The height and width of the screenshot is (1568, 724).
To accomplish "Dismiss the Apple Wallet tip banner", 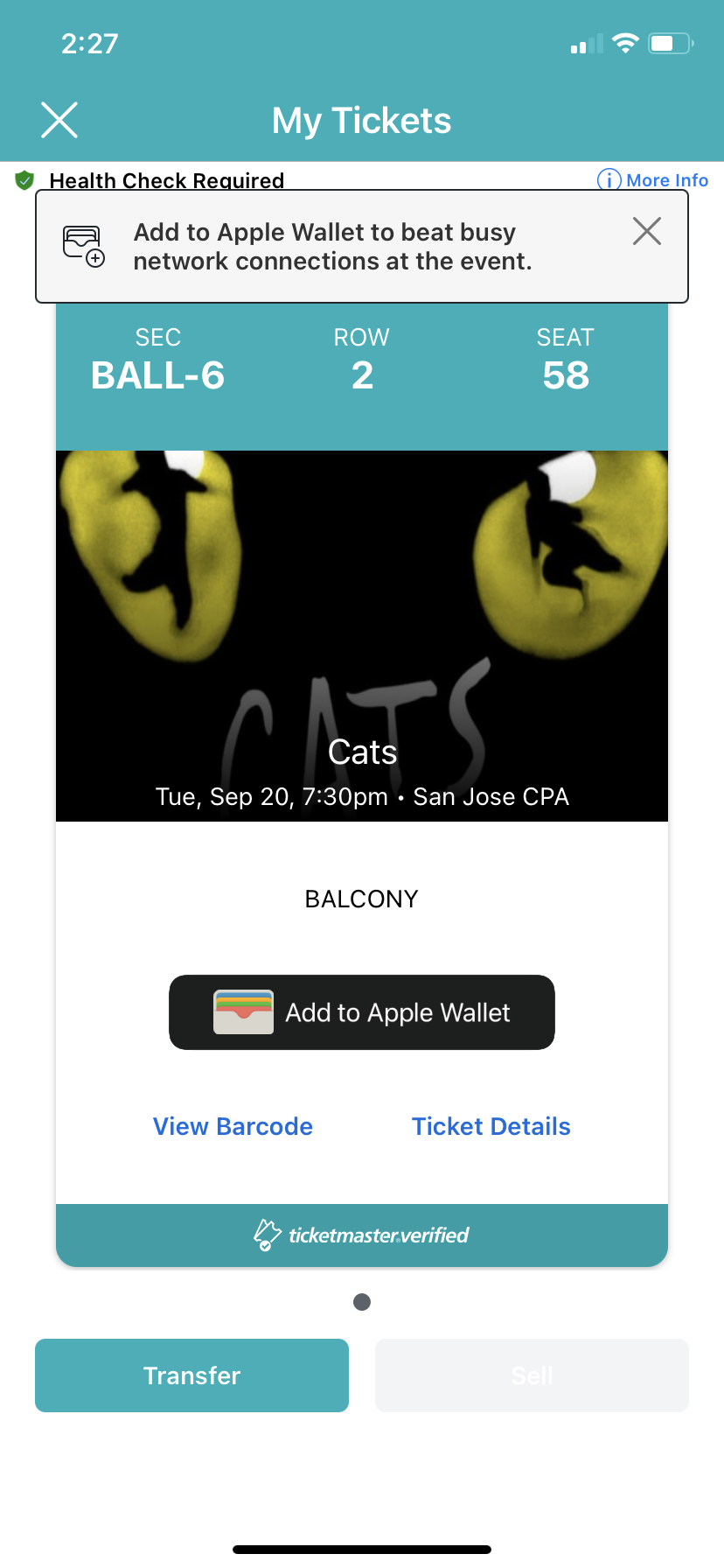I will (646, 232).
